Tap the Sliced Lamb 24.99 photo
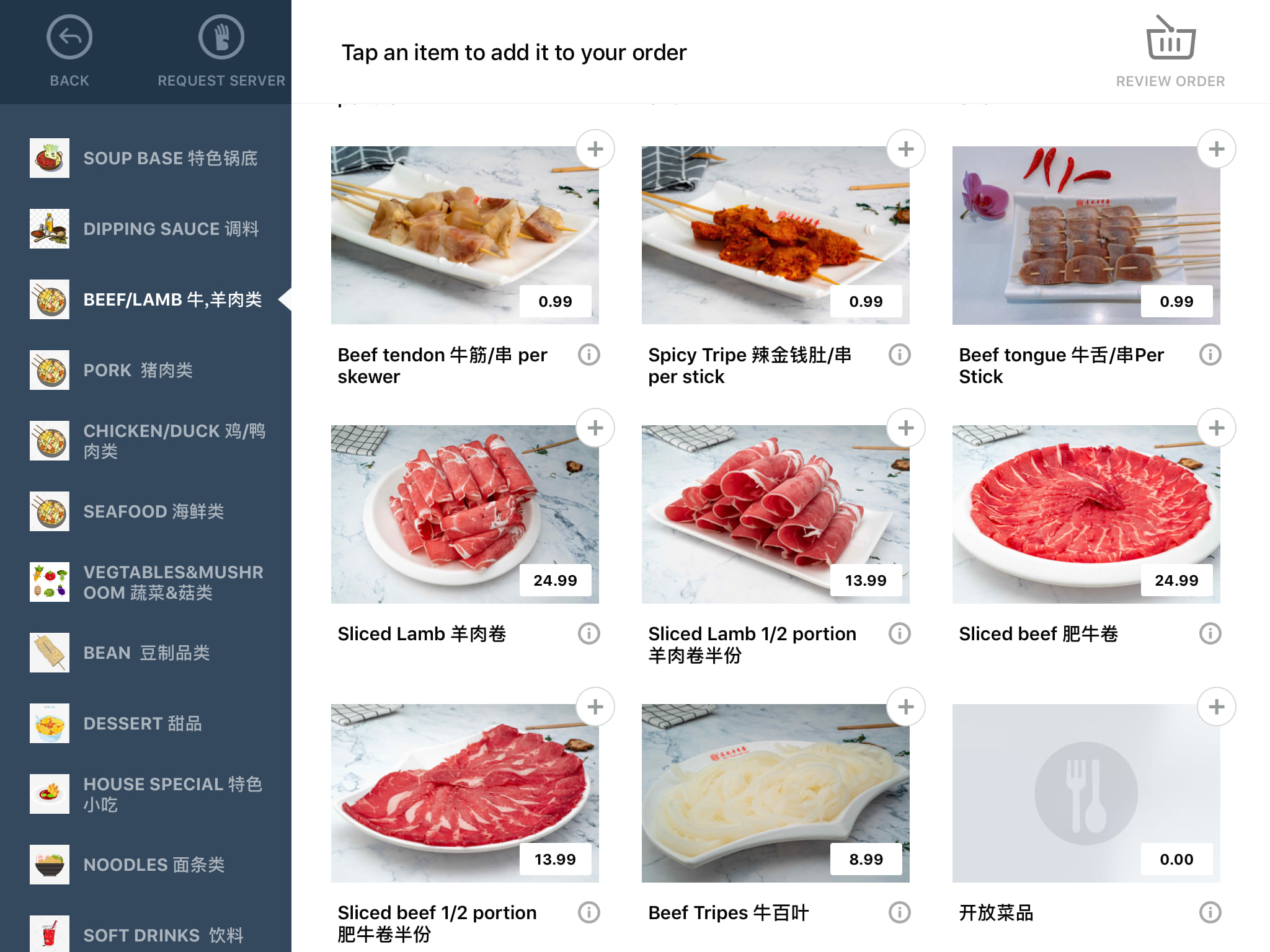 coord(464,514)
